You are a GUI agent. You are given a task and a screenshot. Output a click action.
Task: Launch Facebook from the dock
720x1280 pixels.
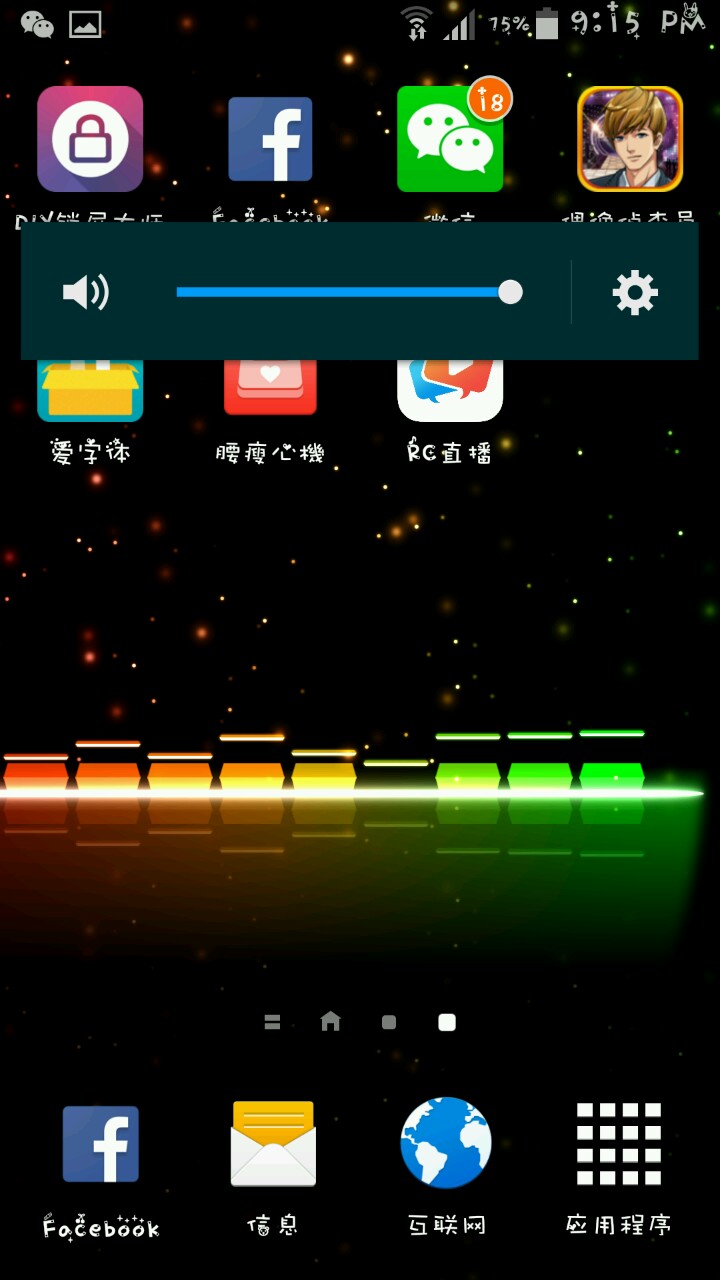(x=100, y=1145)
